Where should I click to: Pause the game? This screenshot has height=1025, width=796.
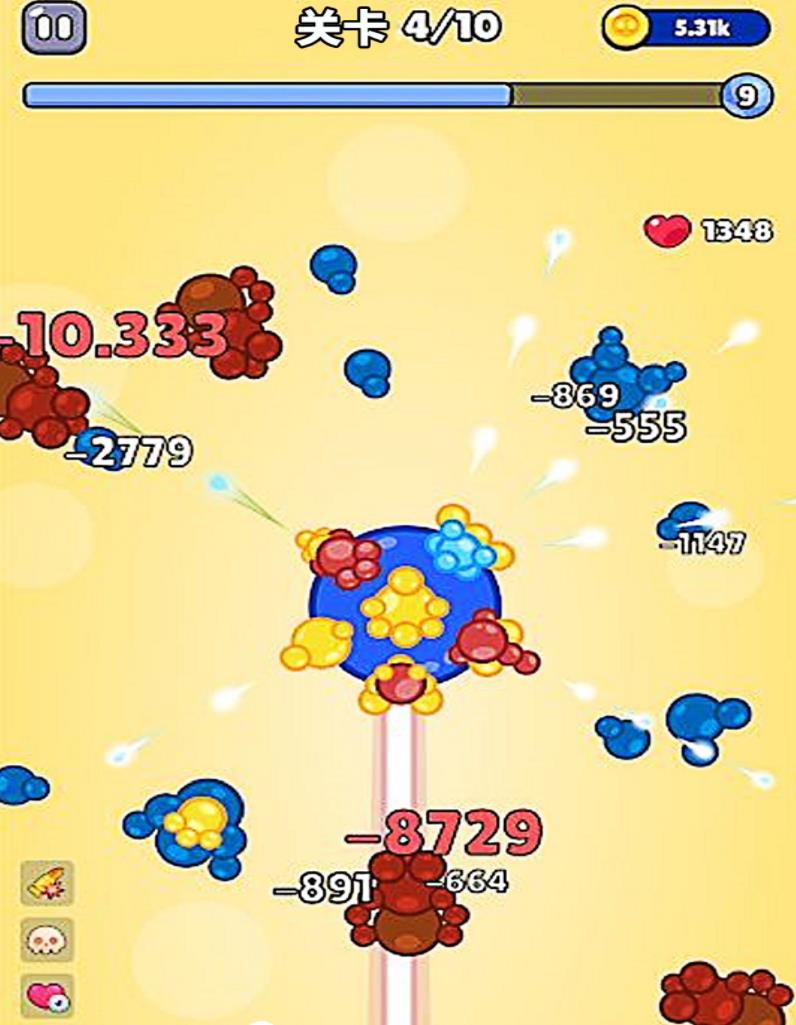[x=52, y=28]
